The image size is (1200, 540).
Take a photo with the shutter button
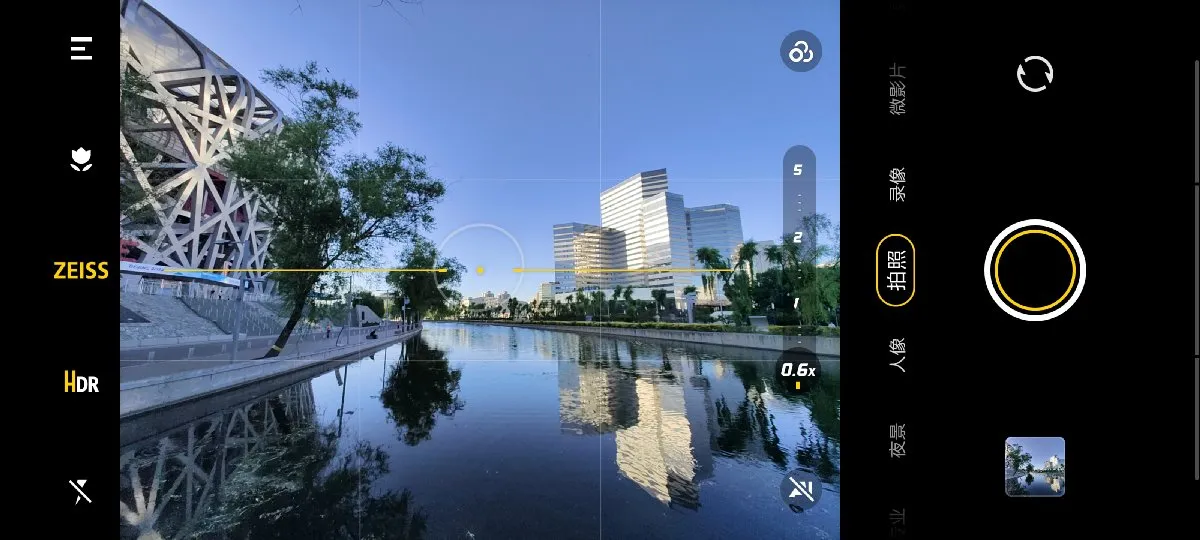(x=1035, y=268)
